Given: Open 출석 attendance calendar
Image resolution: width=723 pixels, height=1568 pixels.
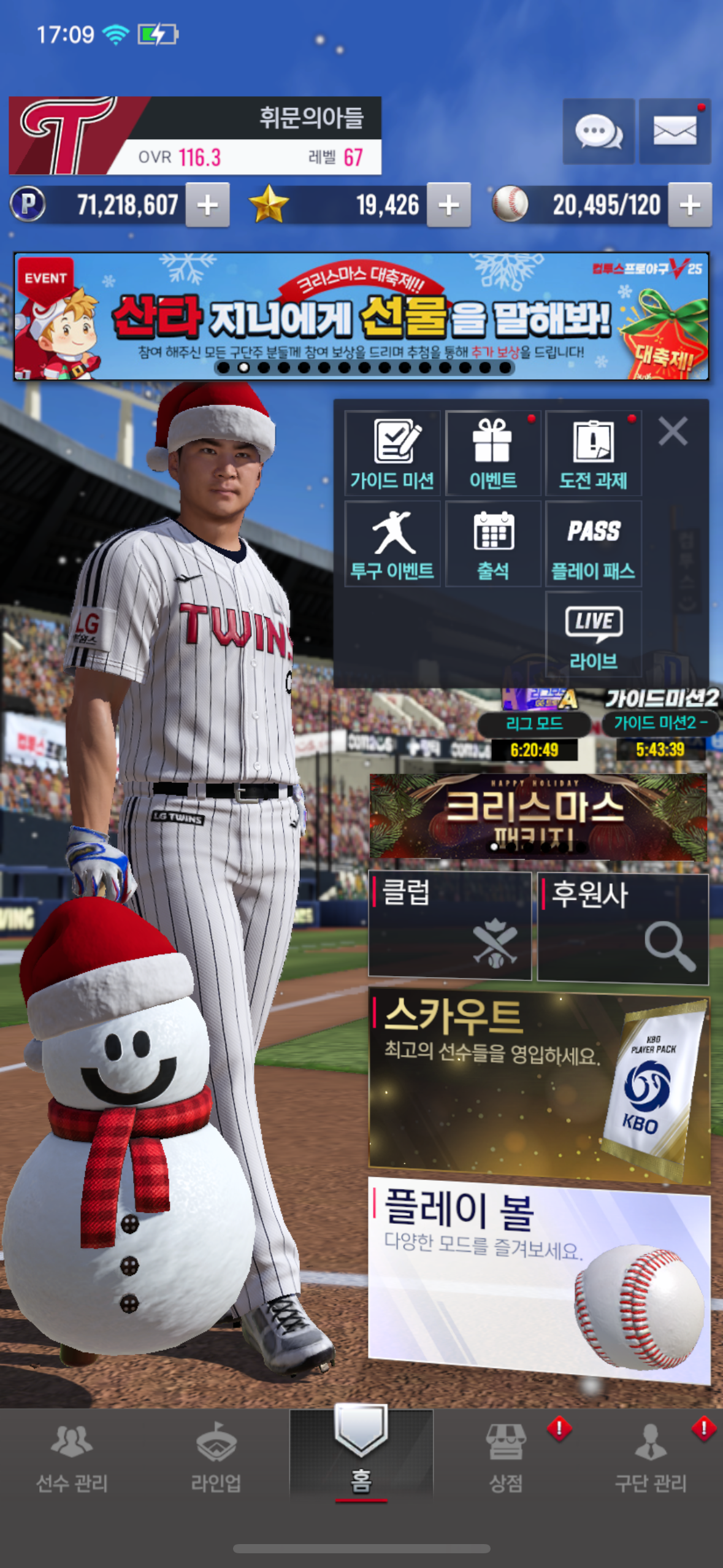Looking at the screenshot, I should [493, 544].
